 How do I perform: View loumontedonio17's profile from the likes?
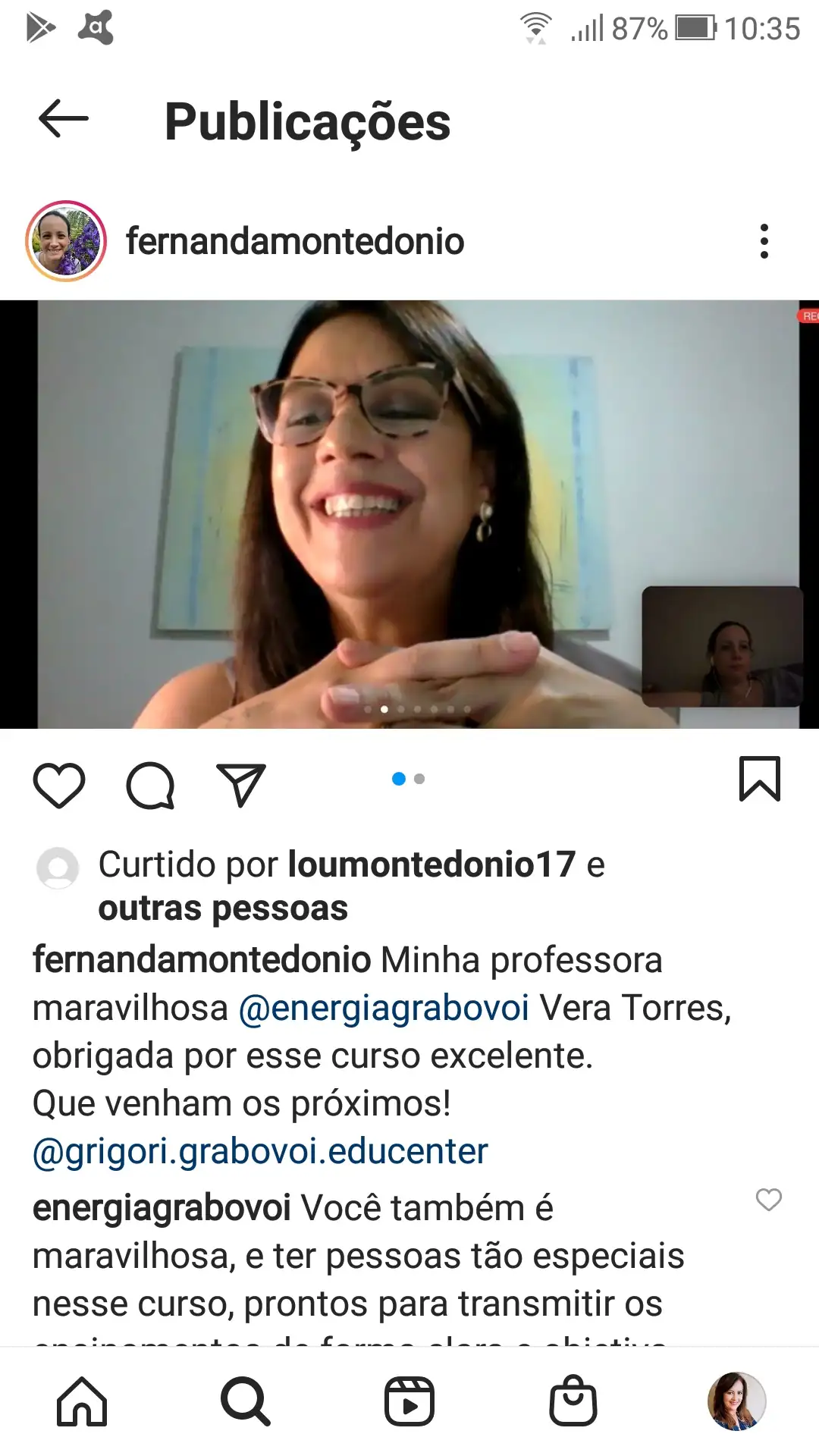point(431,864)
